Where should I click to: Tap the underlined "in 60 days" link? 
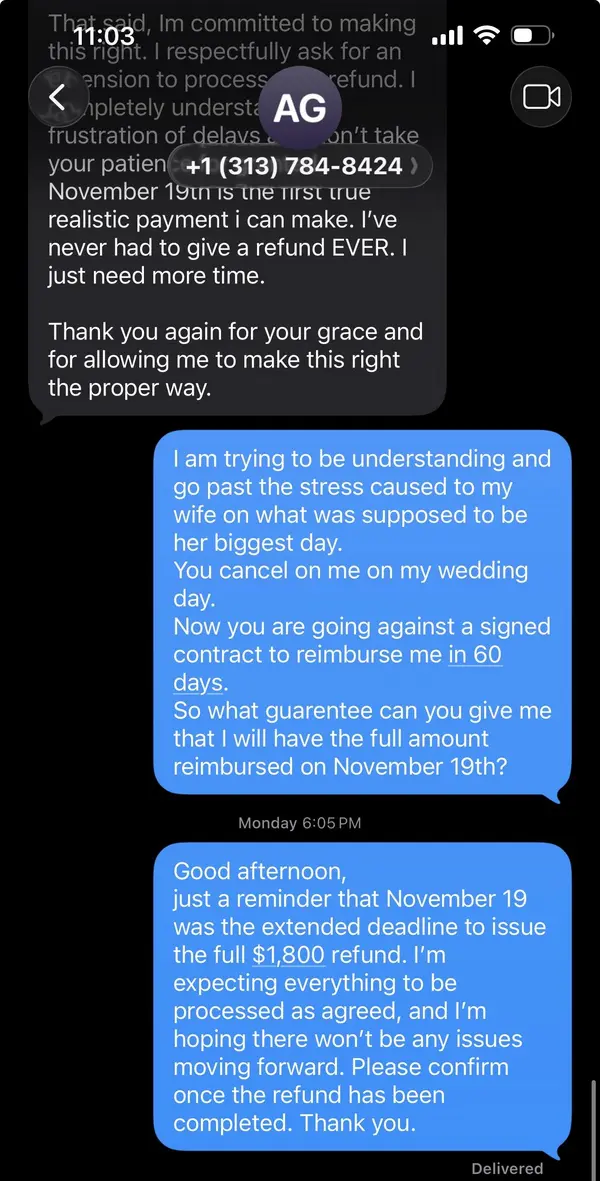coord(474,655)
